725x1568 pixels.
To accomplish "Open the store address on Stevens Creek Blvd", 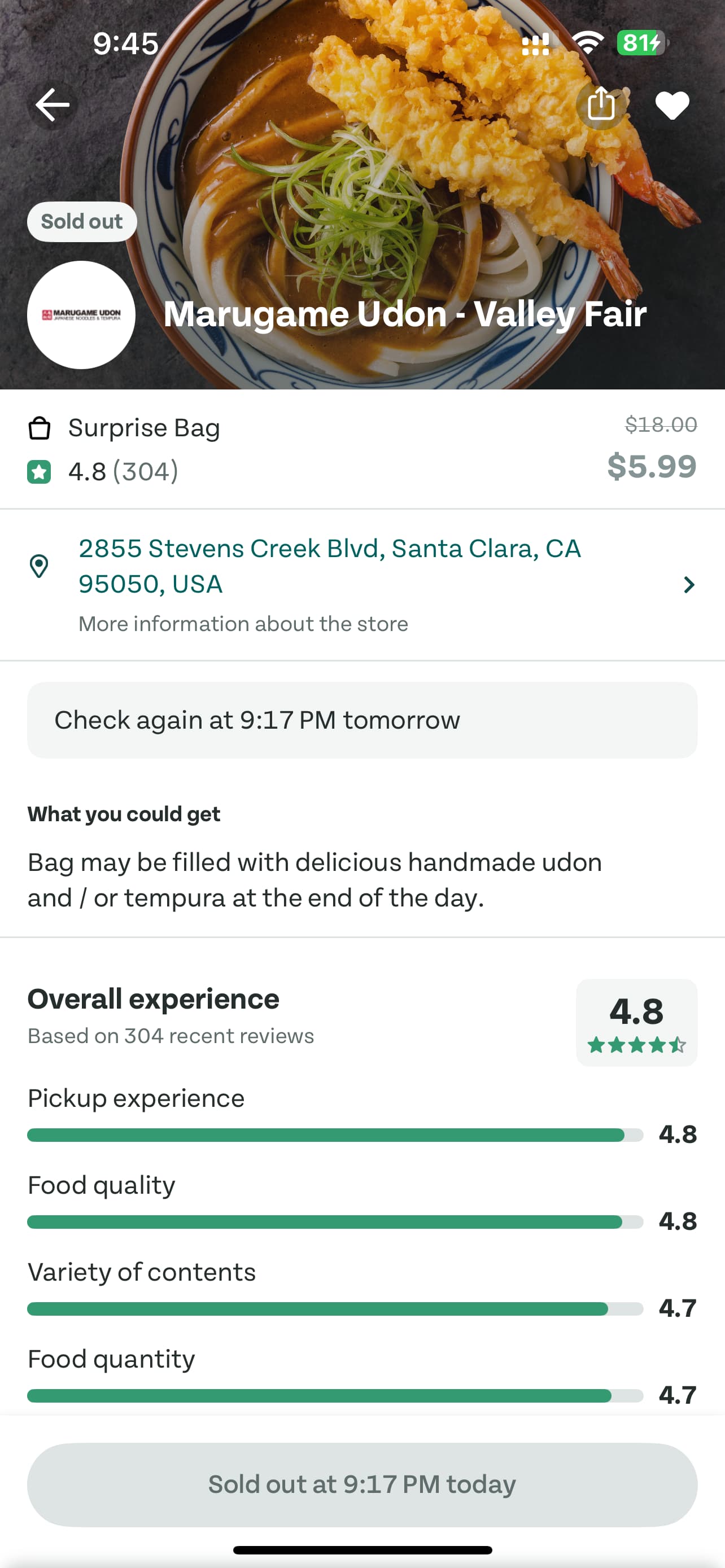I will pyautogui.click(x=362, y=584).
